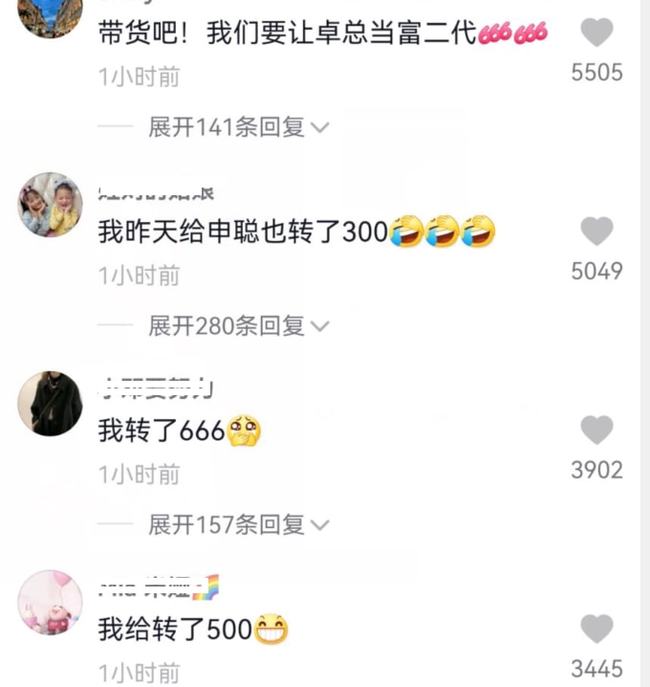Like the 我昨天给申聪也转了300 comment
Viewport: 650px width, 687px height.
click(x=597, y=232)
